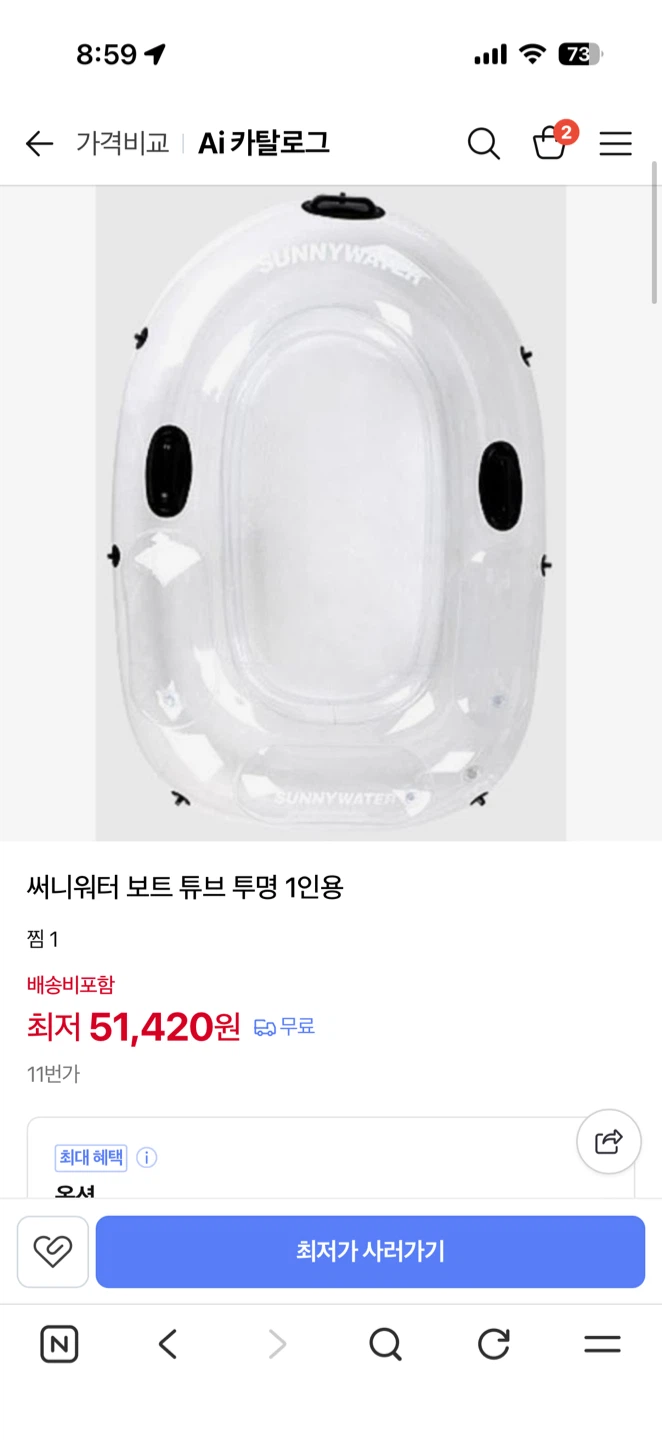Open the hamburger menu in the header
662x1440 pixels.
pos(615,144)
